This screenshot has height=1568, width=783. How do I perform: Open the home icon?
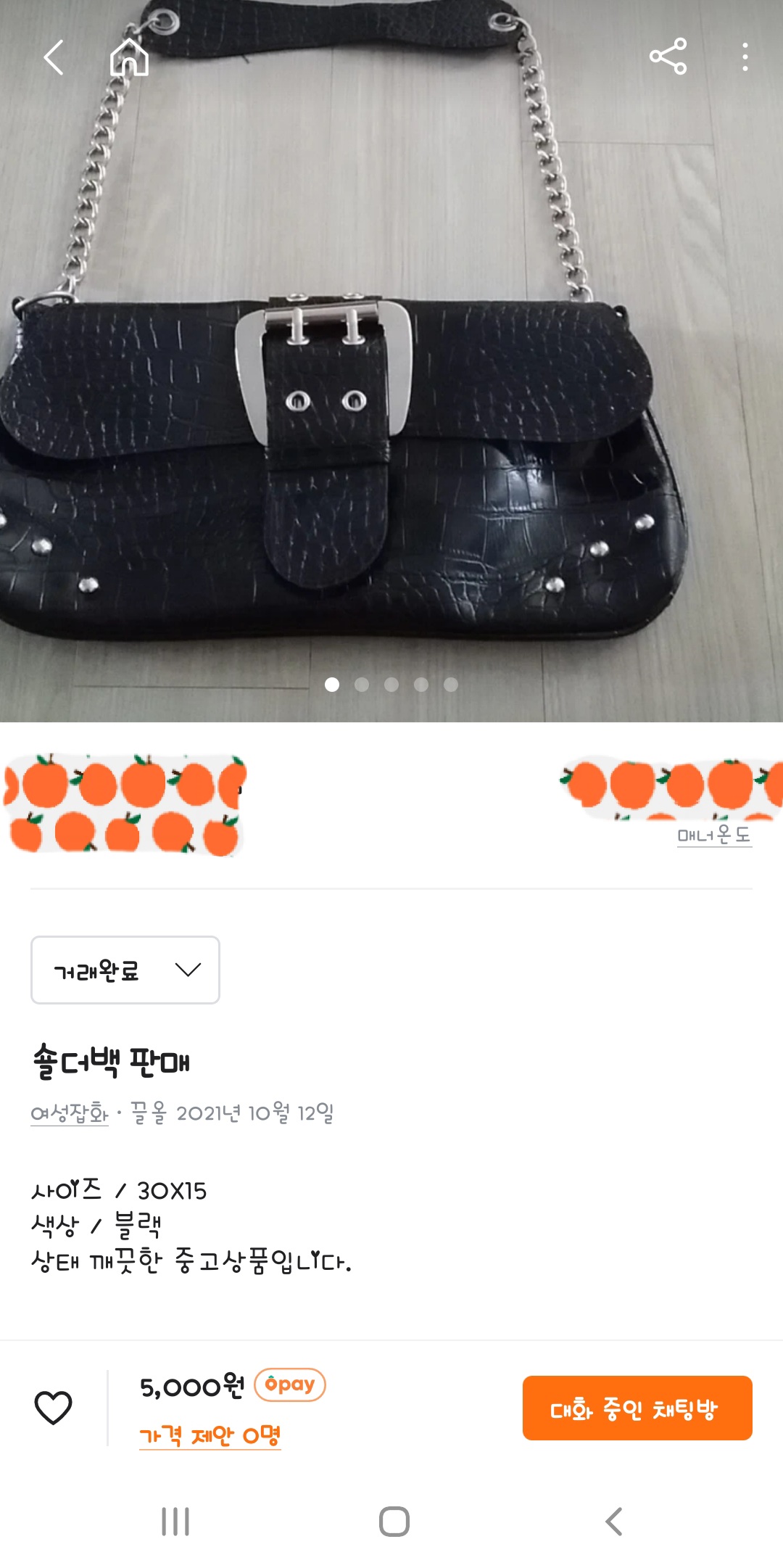coord(129,57)
